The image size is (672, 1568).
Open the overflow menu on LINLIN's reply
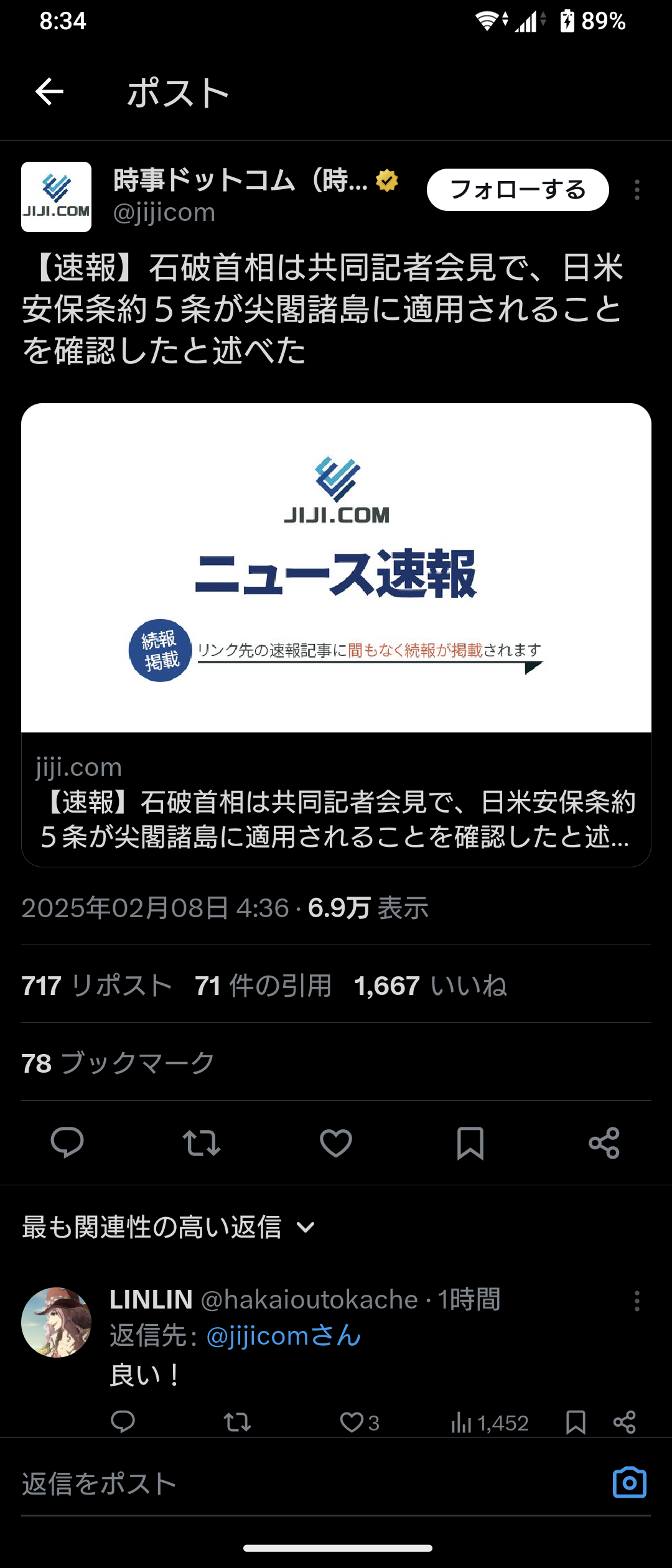pyautogui.click(x=637, y=1300)
